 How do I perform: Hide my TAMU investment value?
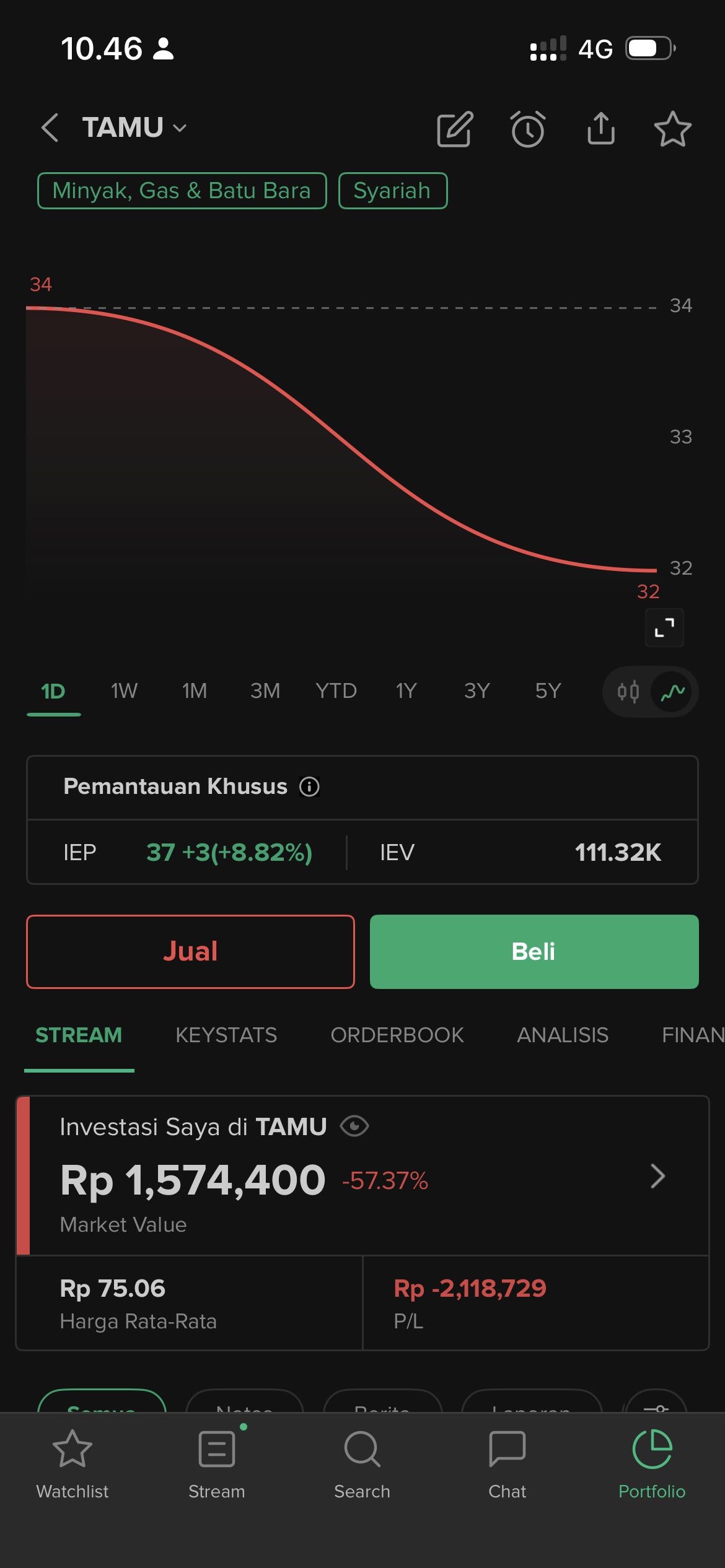(x=354, y=1126)
